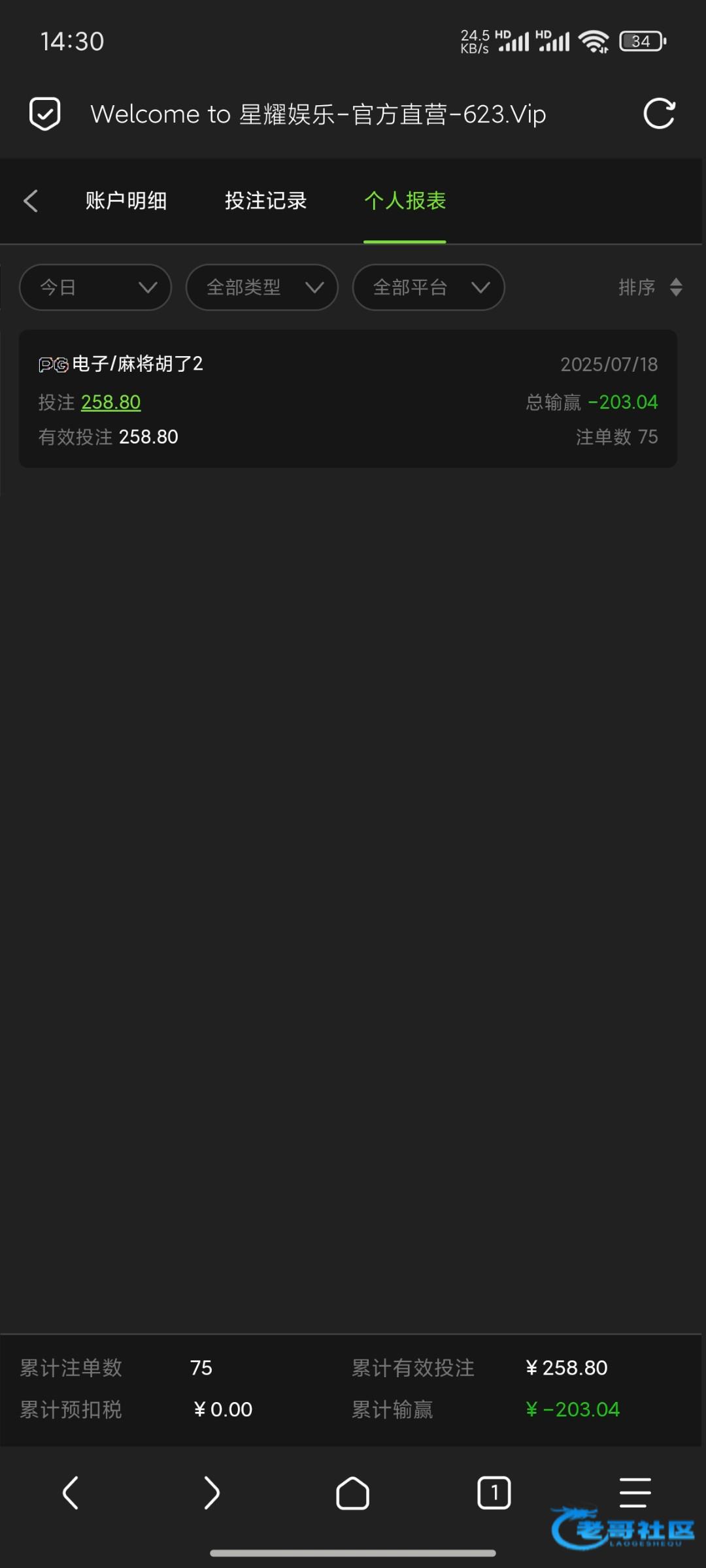Expand the 全部平台 filter dropdown
Viewport: 706px width, 1568px height.
point(428,287)
